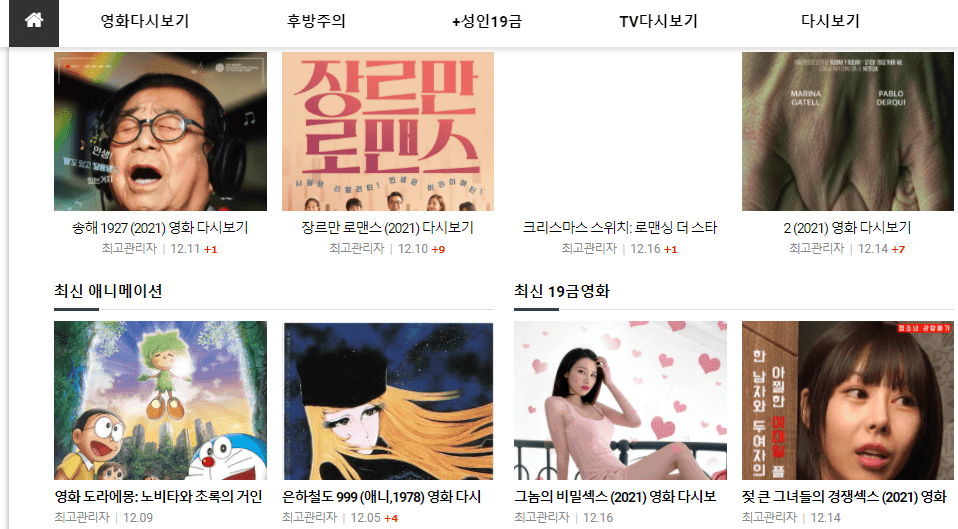The height and width of the screenshot is (529, 958).
Task: Open the 영화다시보기 menu
Action: tap(145, 22)
